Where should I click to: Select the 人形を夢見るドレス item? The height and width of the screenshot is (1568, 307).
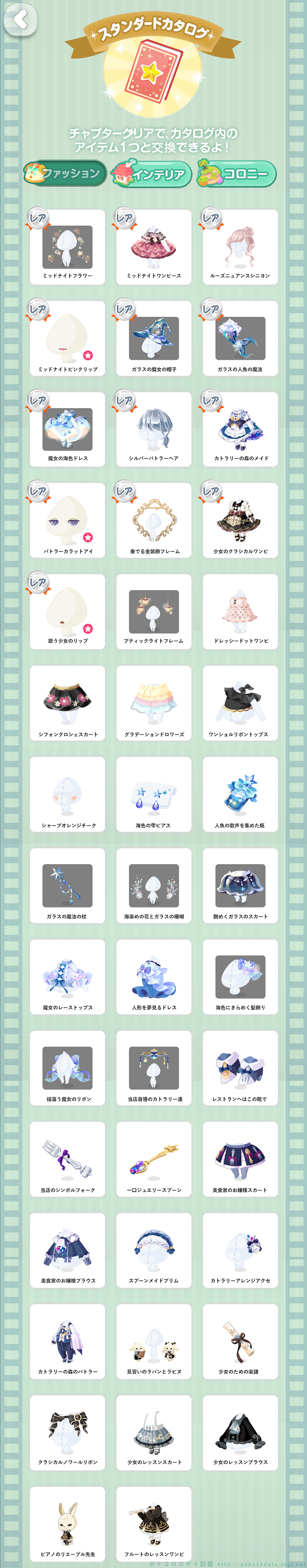[153, 977]
